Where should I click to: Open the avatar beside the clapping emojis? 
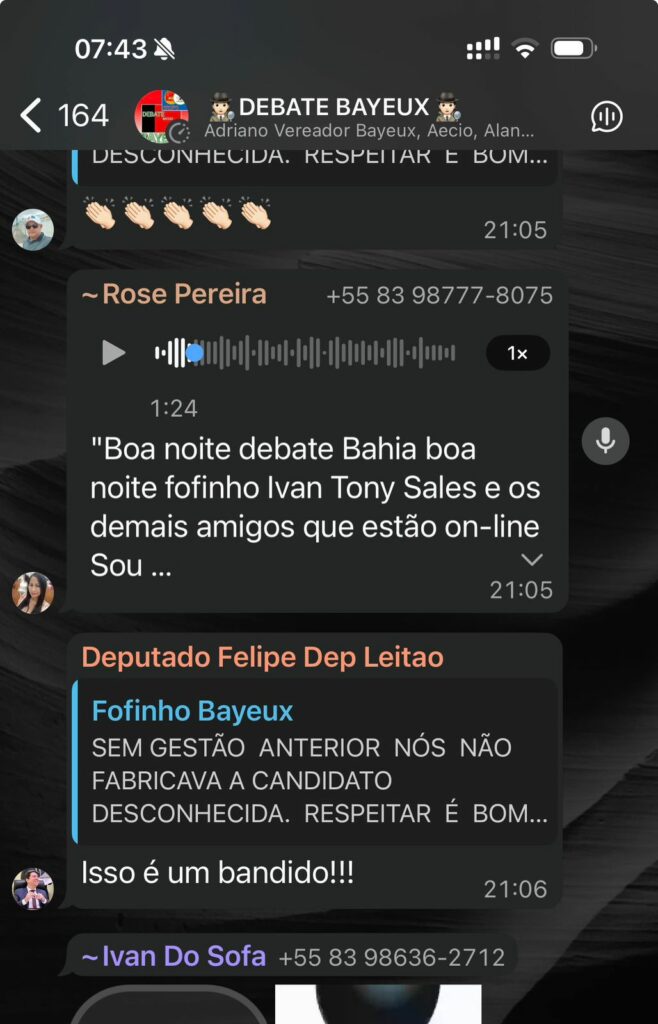33,230
